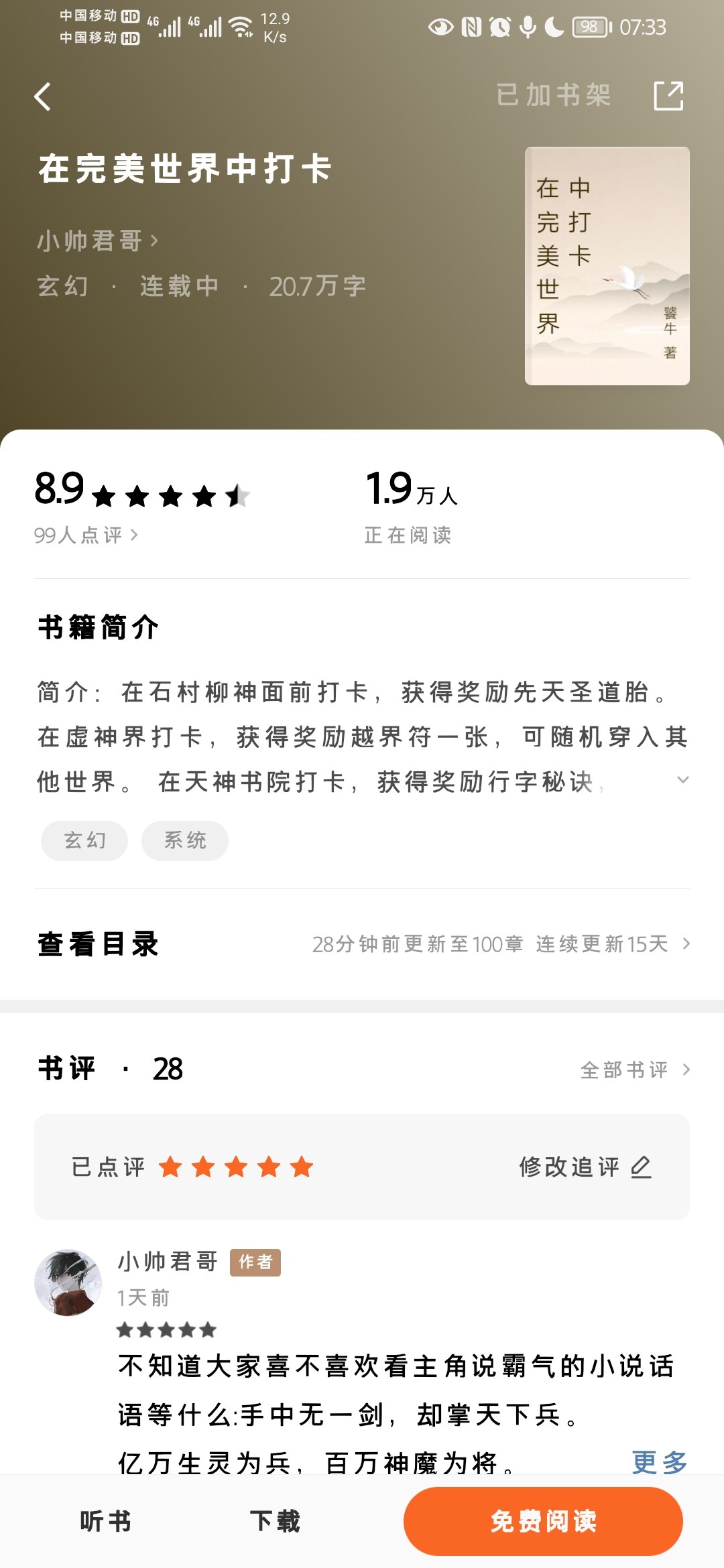The image size is (724, 1568).
Task: Start reading with 免费阅读
Action: pos(543,1521)
